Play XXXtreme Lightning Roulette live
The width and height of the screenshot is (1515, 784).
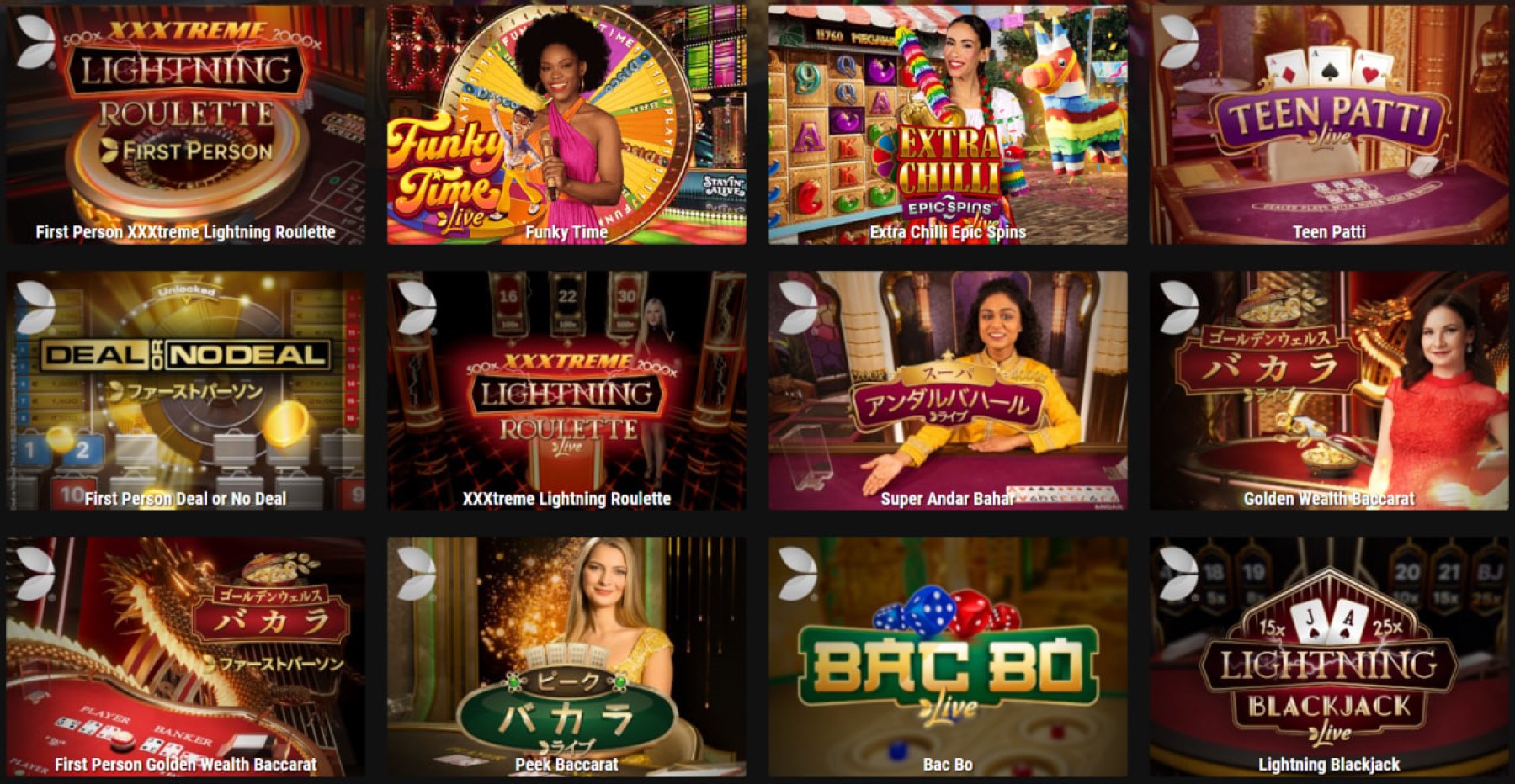click(x=566, y=390)
